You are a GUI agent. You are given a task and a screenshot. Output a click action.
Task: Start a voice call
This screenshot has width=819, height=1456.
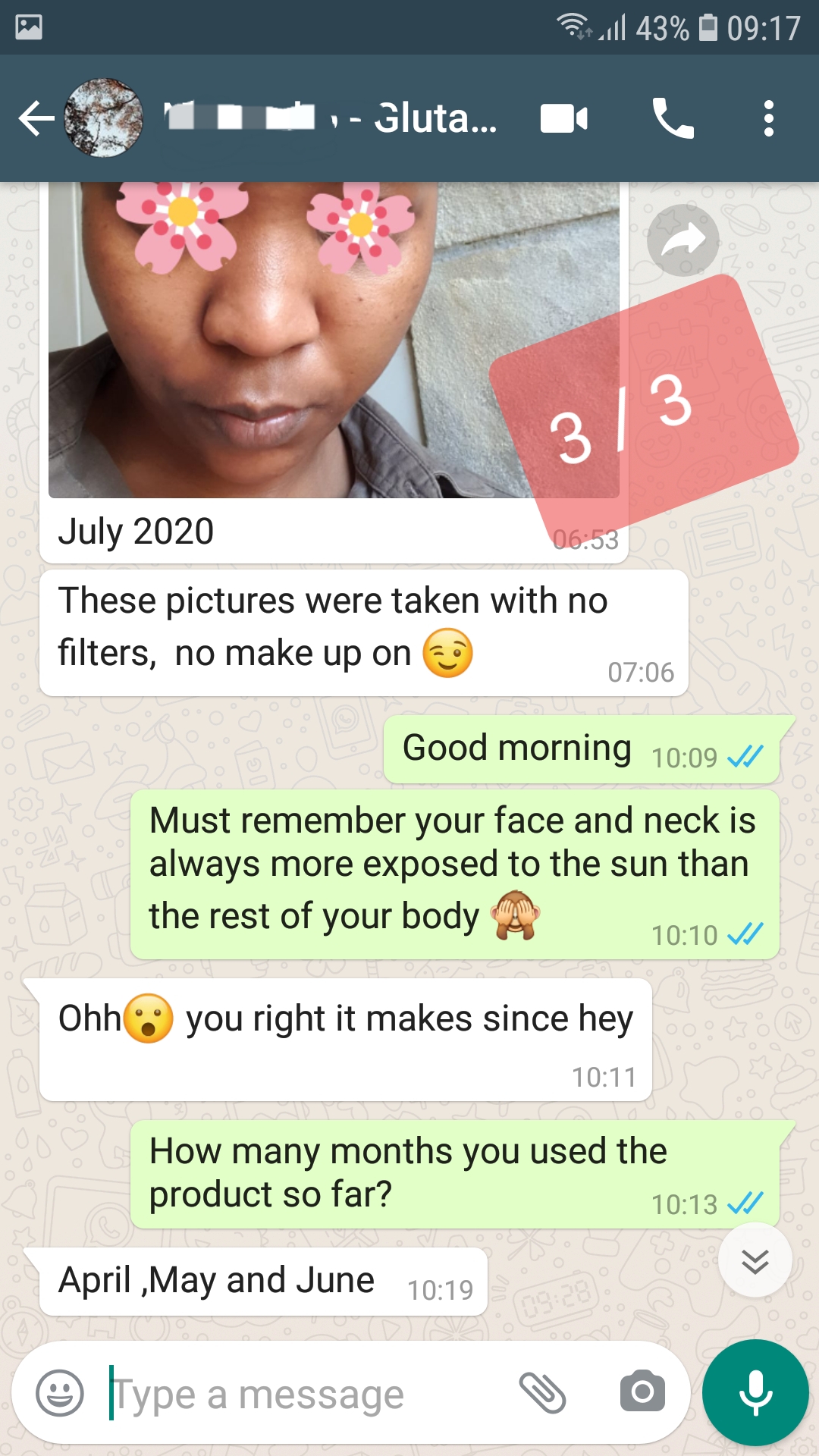673,119
